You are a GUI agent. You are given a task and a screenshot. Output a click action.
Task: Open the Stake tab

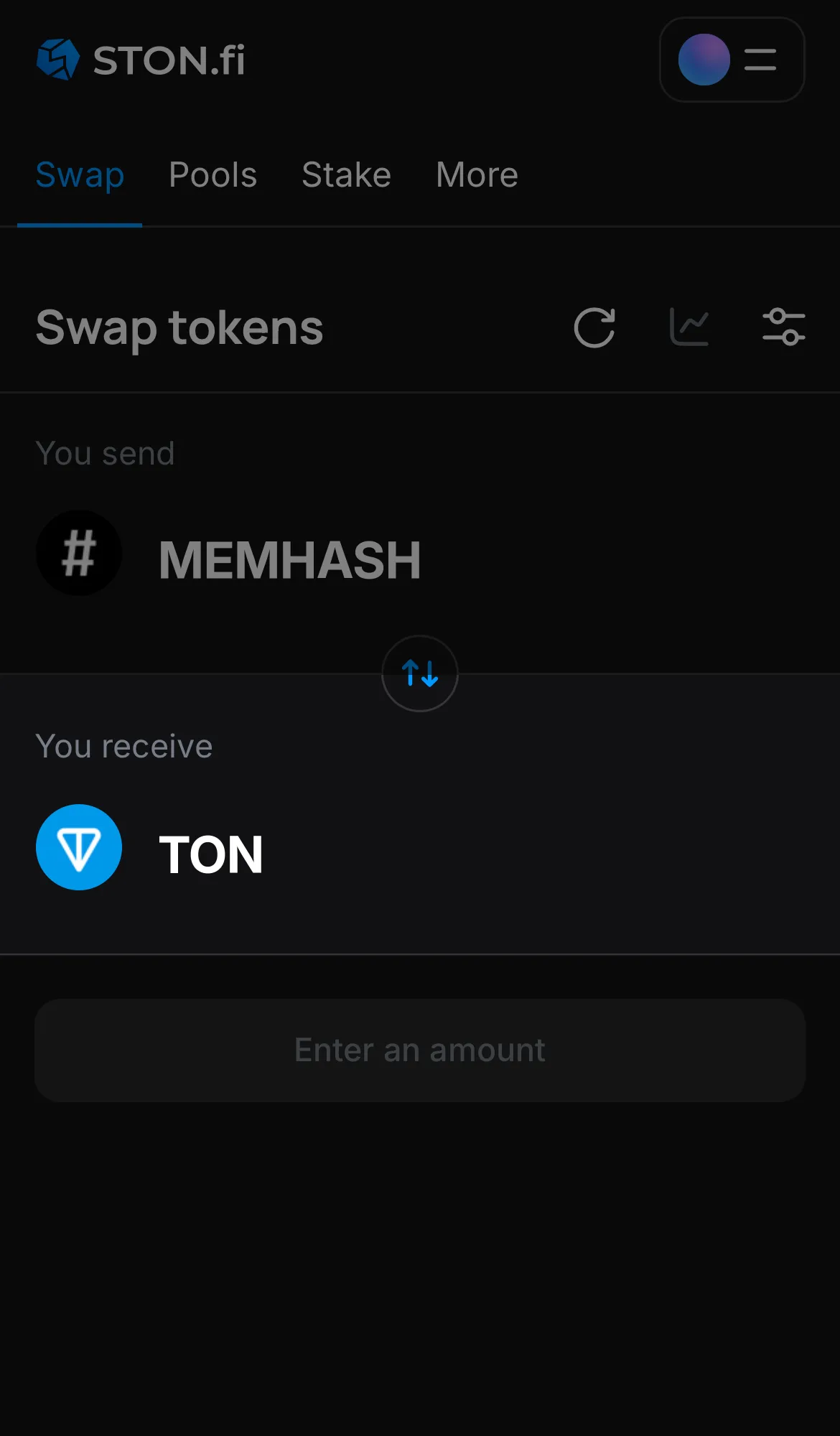pyautogui.click(x=346, y=174)
